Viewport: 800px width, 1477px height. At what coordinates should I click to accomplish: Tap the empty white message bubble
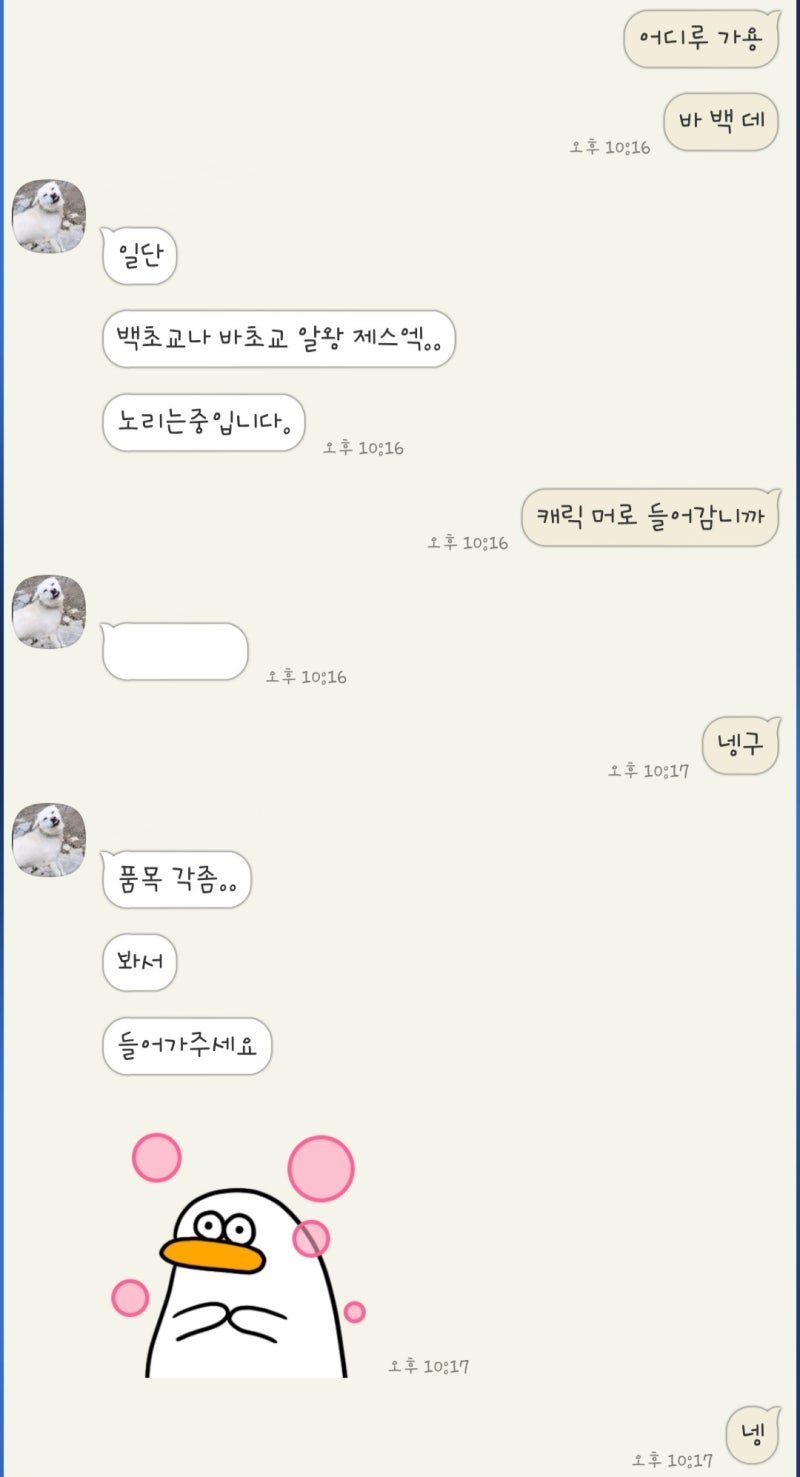pyautogui.click(x=176, y=651)
